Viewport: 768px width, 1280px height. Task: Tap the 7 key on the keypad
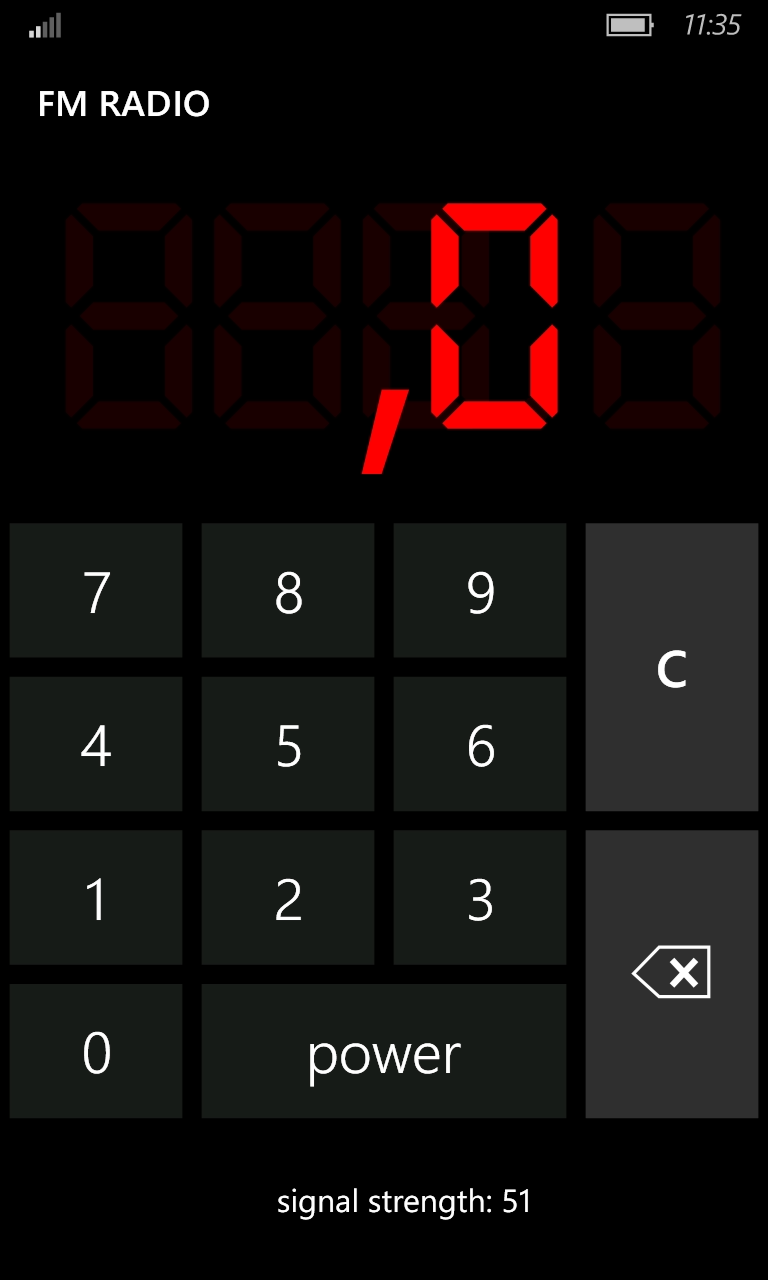tap(96, 591)
